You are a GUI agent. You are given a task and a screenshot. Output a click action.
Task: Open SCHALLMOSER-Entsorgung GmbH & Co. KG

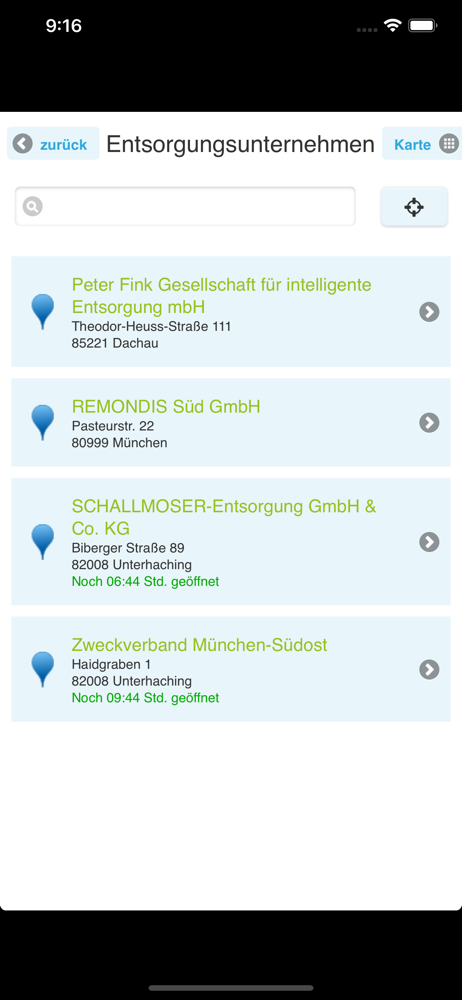tap(231, 541)
